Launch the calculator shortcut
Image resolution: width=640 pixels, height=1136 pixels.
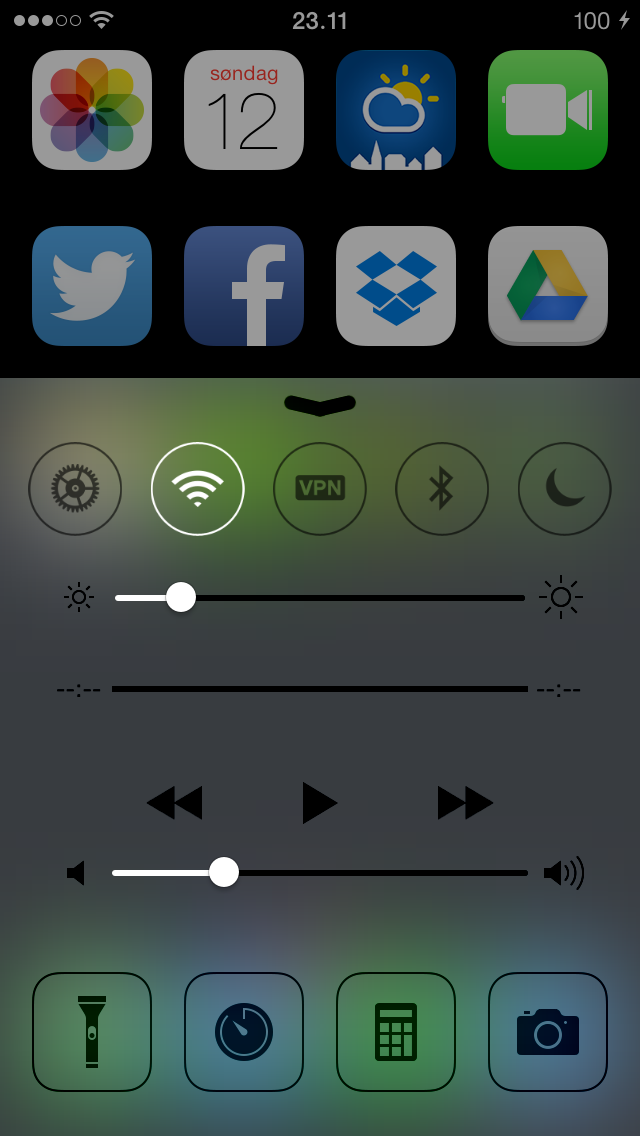click(396, 1032)
